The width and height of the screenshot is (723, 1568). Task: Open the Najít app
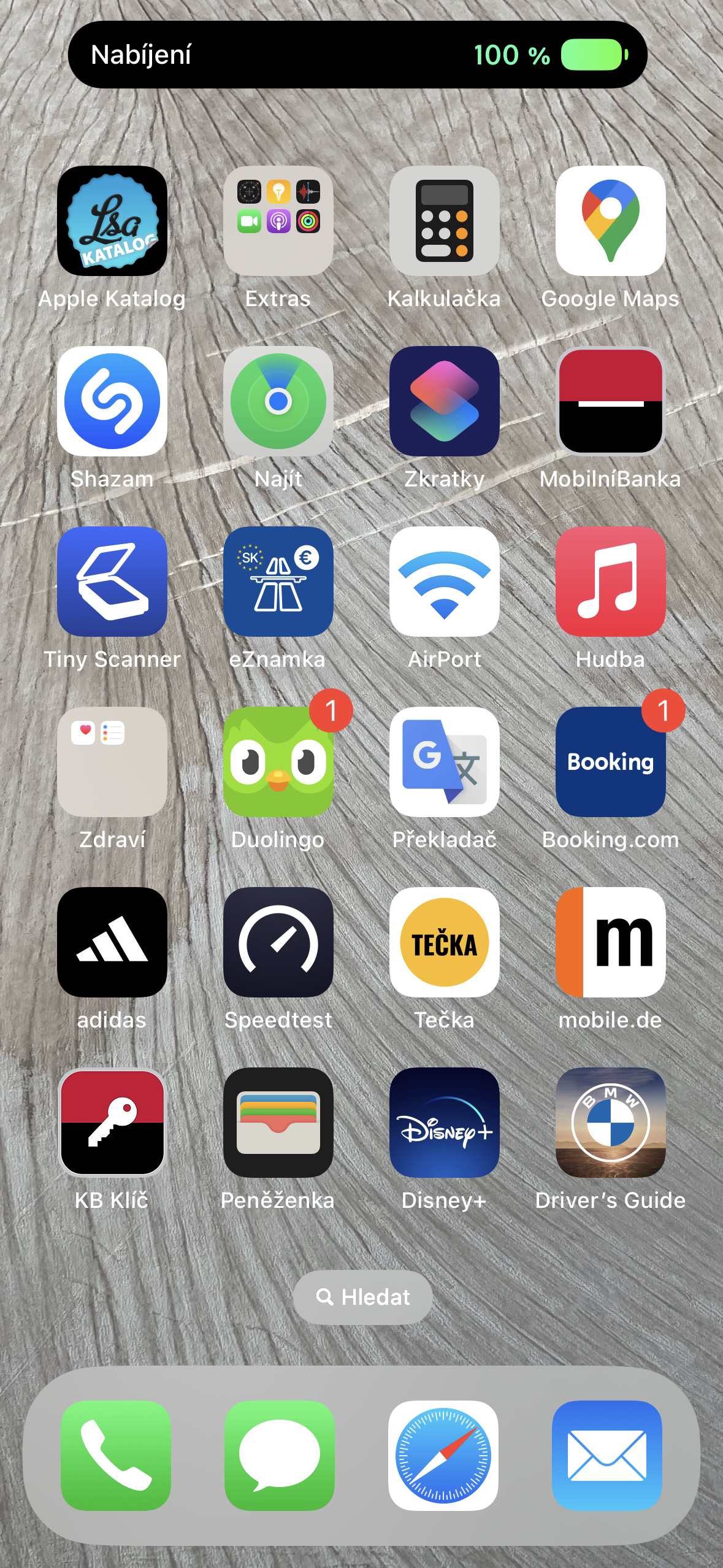(x=278, y=401)
